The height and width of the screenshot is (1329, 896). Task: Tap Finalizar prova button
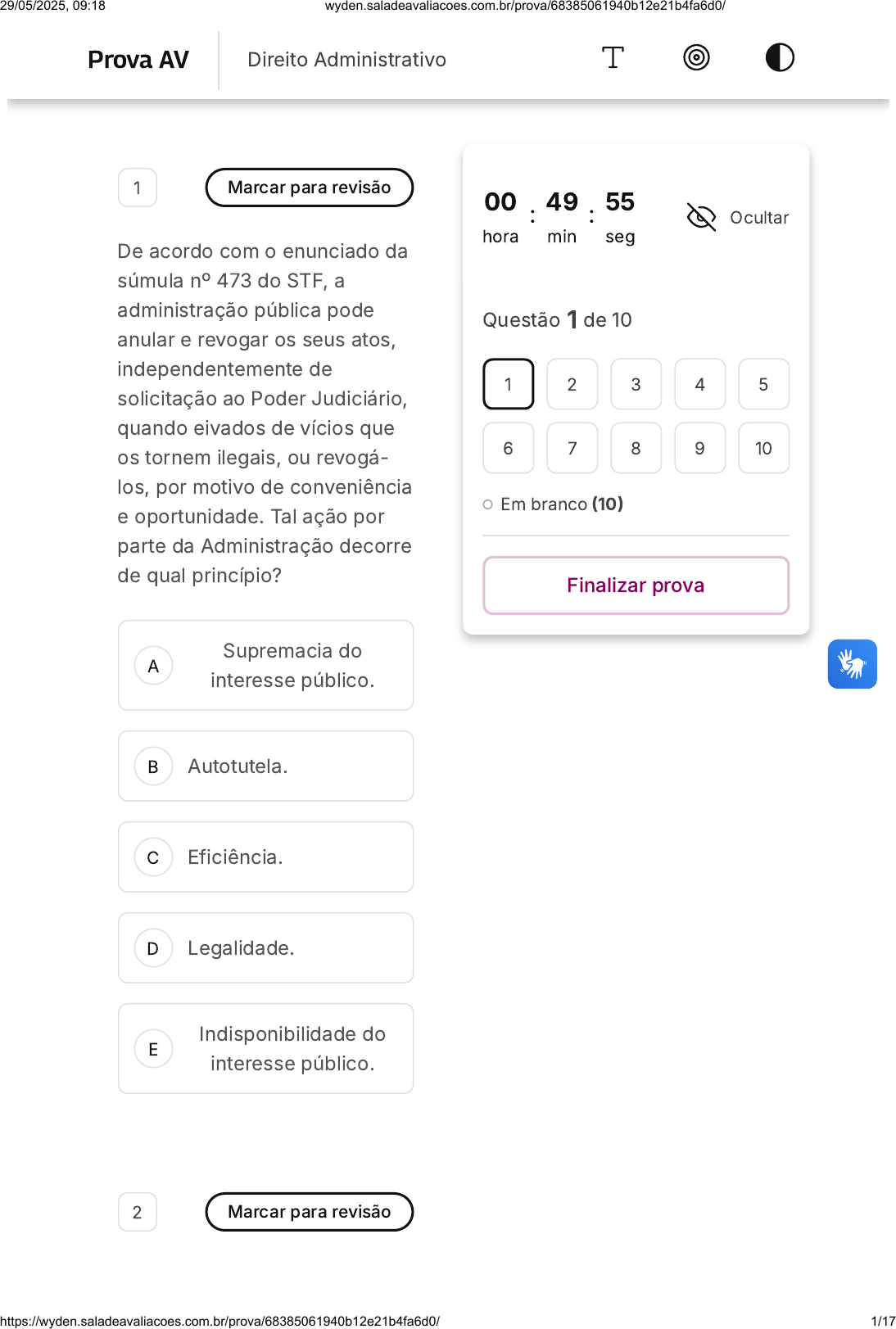(636, 585)
